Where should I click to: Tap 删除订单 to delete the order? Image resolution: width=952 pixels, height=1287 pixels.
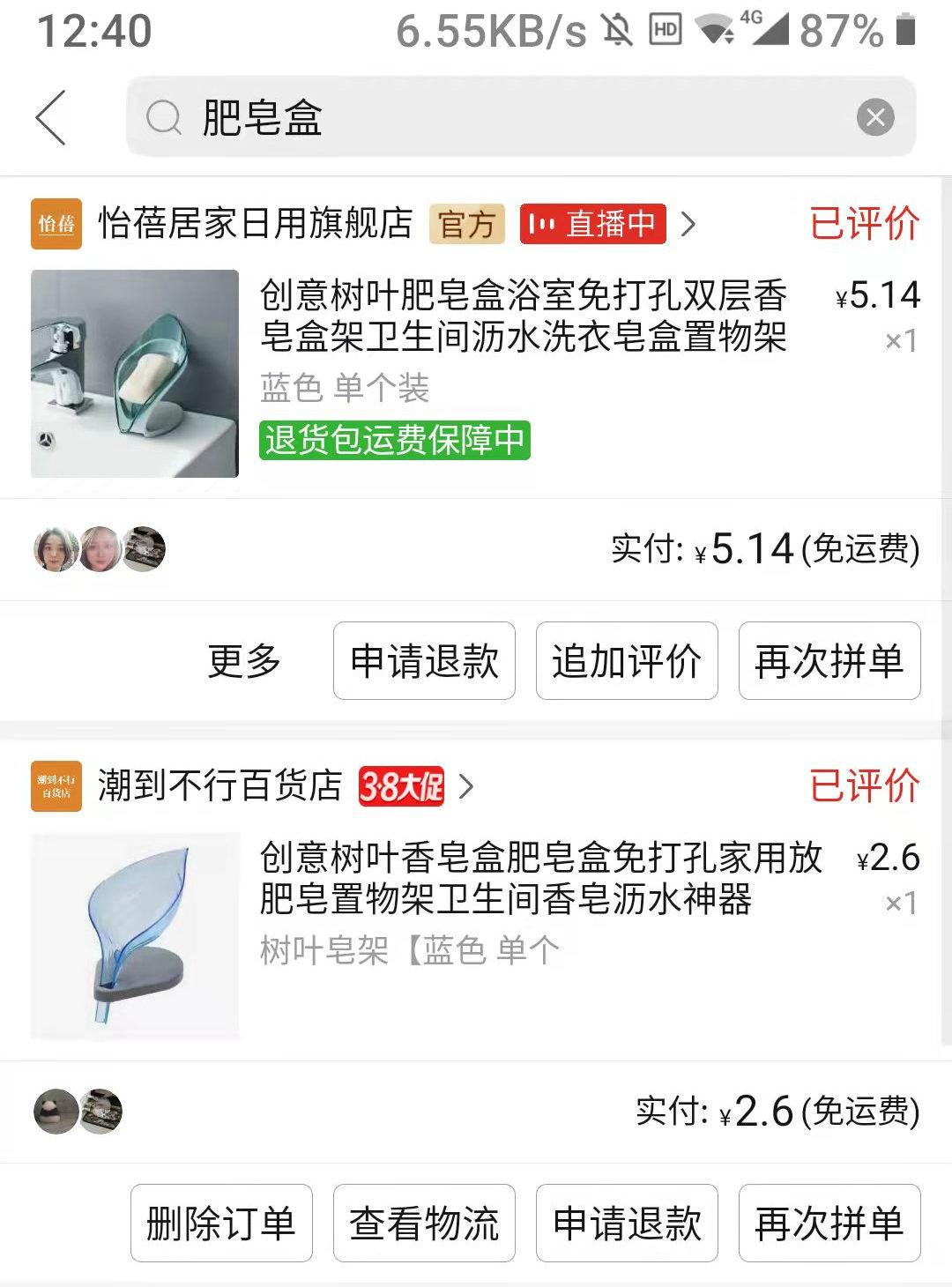(x=221, y=1224)
